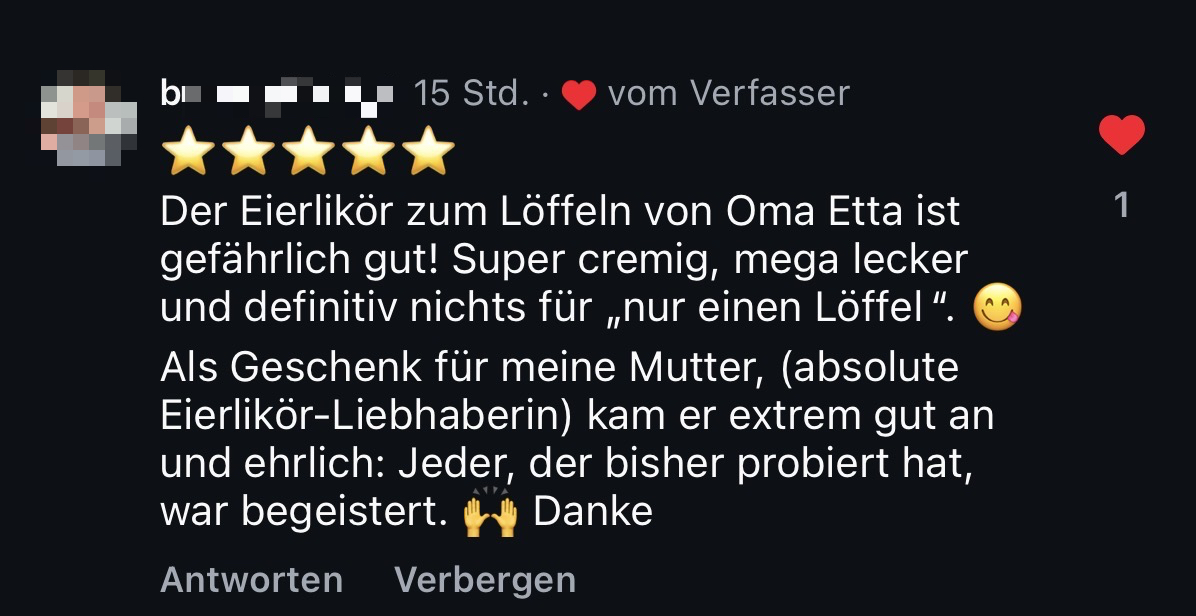This screenshot has width=1196, height=616.
Task: Reply via the Antworten button
Action: tap(251, 579)
